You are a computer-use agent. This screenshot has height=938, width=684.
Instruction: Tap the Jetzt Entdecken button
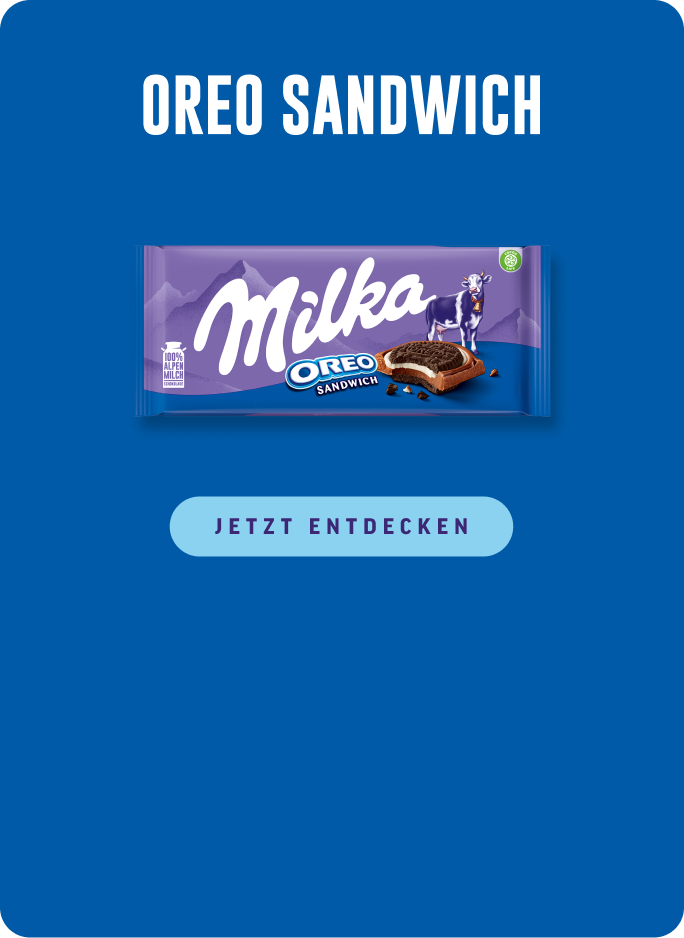point(341,526)
